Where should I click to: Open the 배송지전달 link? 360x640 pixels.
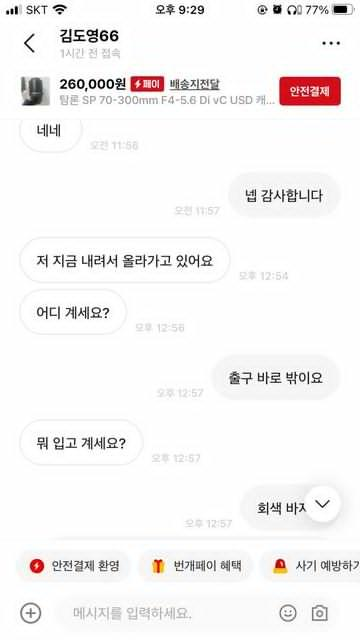coord(195,84)
